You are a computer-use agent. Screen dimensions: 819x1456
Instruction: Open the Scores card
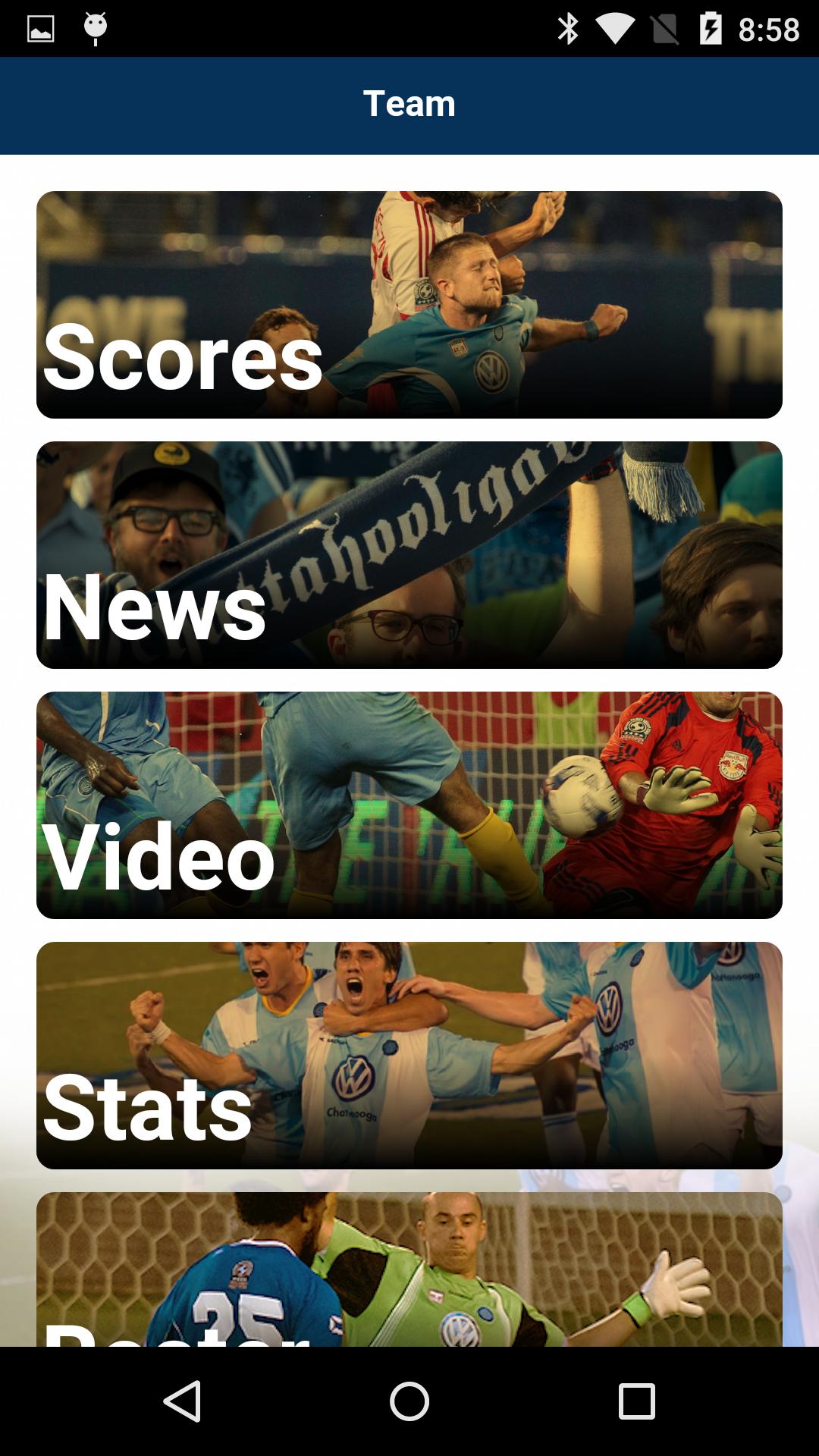[x=409, y=305]
